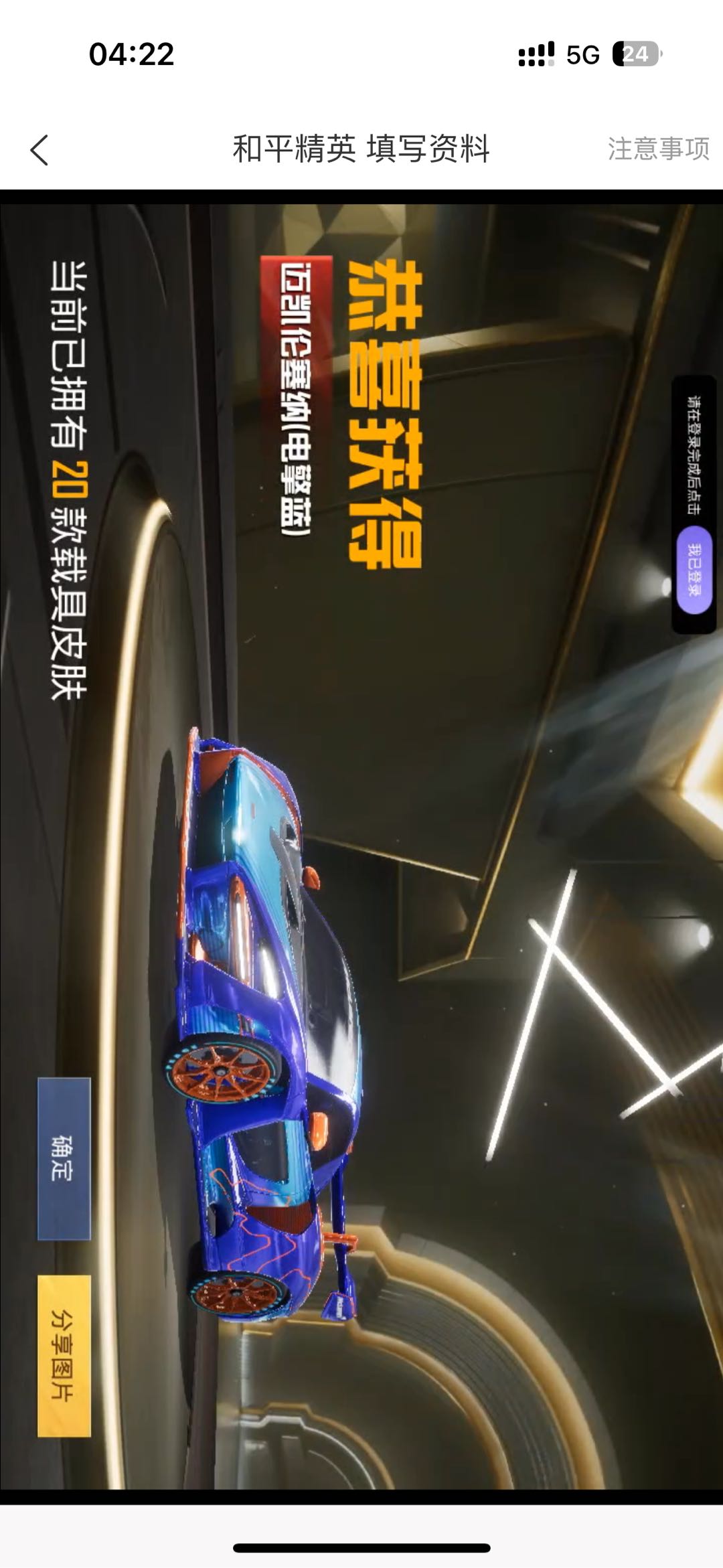Go back using the header arrow
The width and height of the screenshot is (723, 1568).
coord(39,149)
